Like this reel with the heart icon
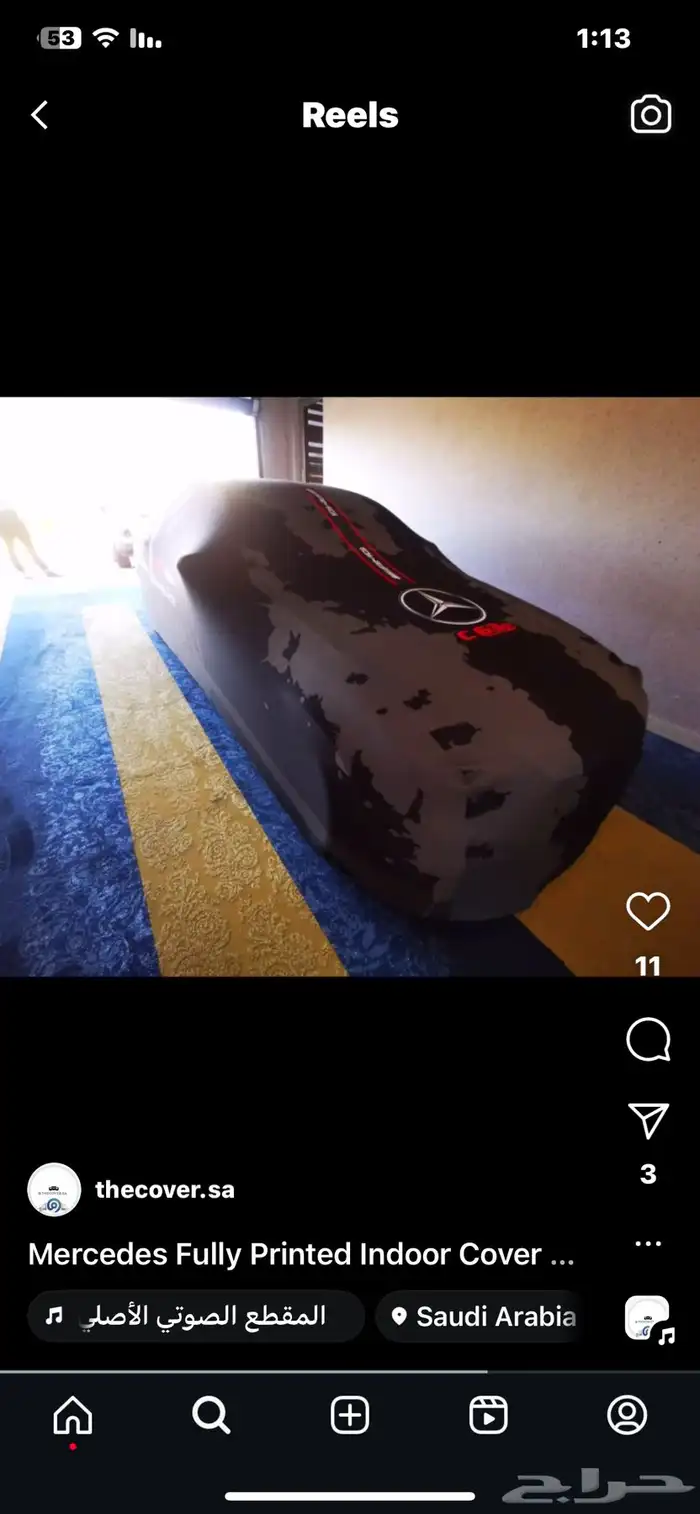Viewport: 700px width, 1514px height. [648, 912]
